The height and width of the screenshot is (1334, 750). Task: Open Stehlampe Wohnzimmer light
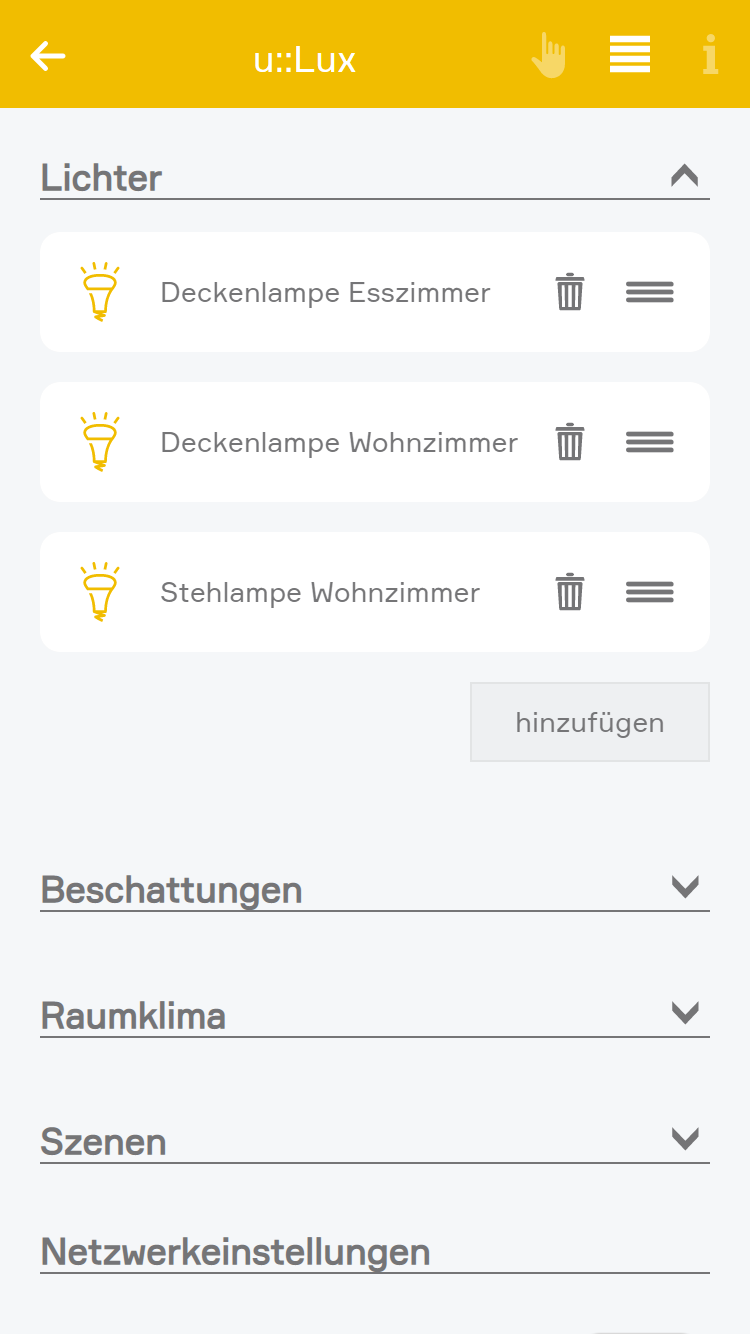pyautogui.click(x=320, y=592)
